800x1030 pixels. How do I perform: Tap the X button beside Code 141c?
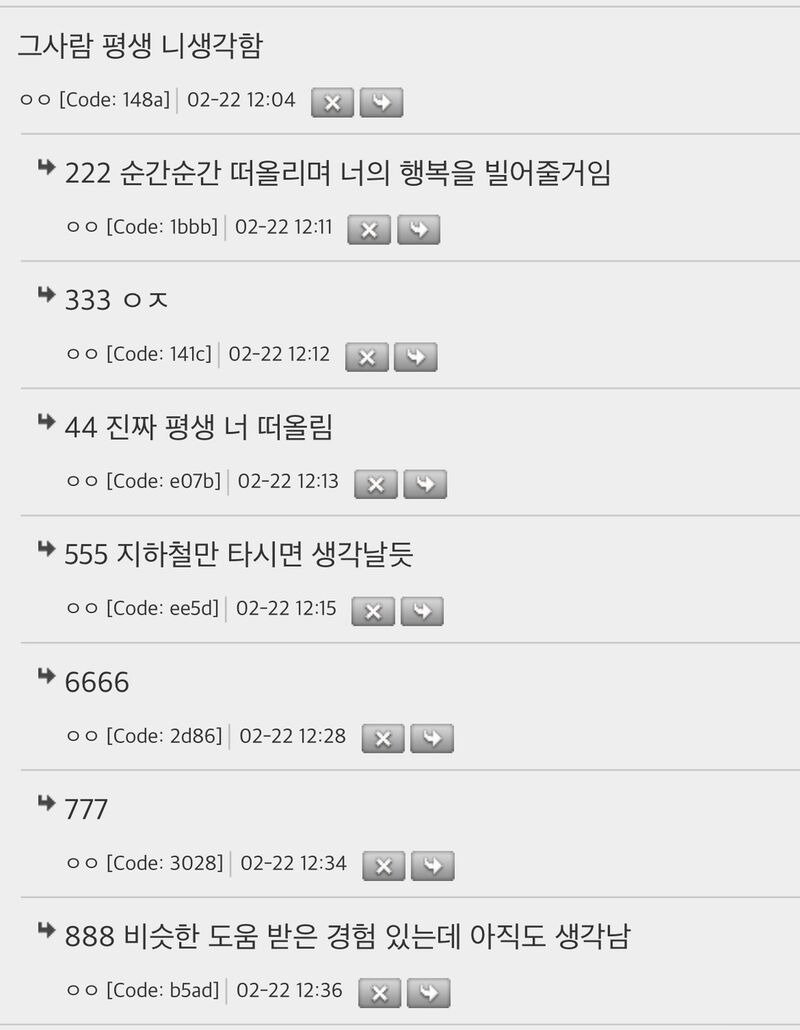click(366, 356)
